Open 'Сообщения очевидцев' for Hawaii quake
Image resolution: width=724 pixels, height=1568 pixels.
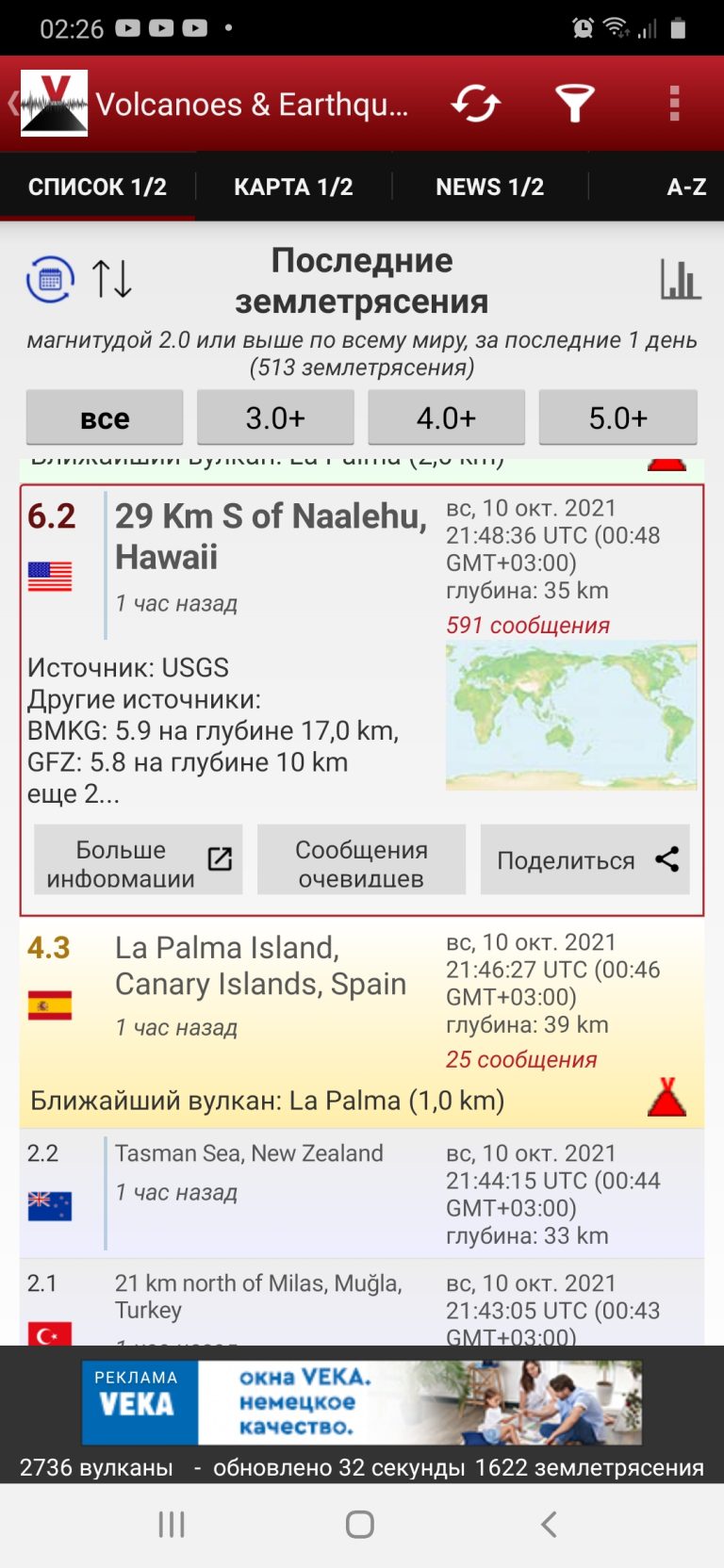361,859
